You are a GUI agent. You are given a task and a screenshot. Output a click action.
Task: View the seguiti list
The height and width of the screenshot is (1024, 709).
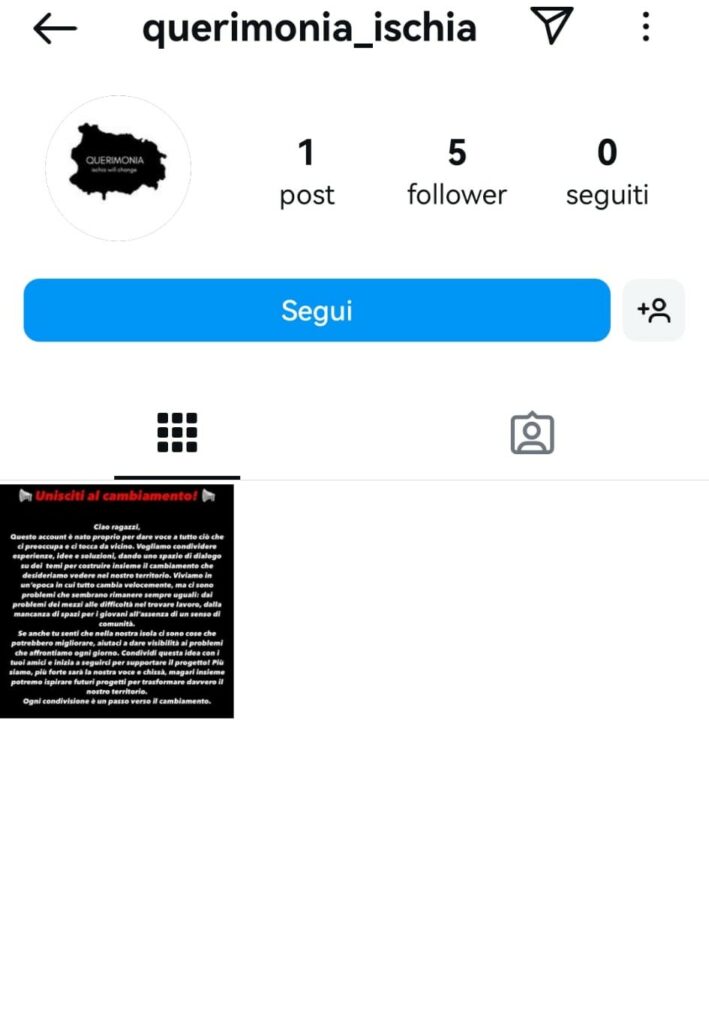click(607, 171)
